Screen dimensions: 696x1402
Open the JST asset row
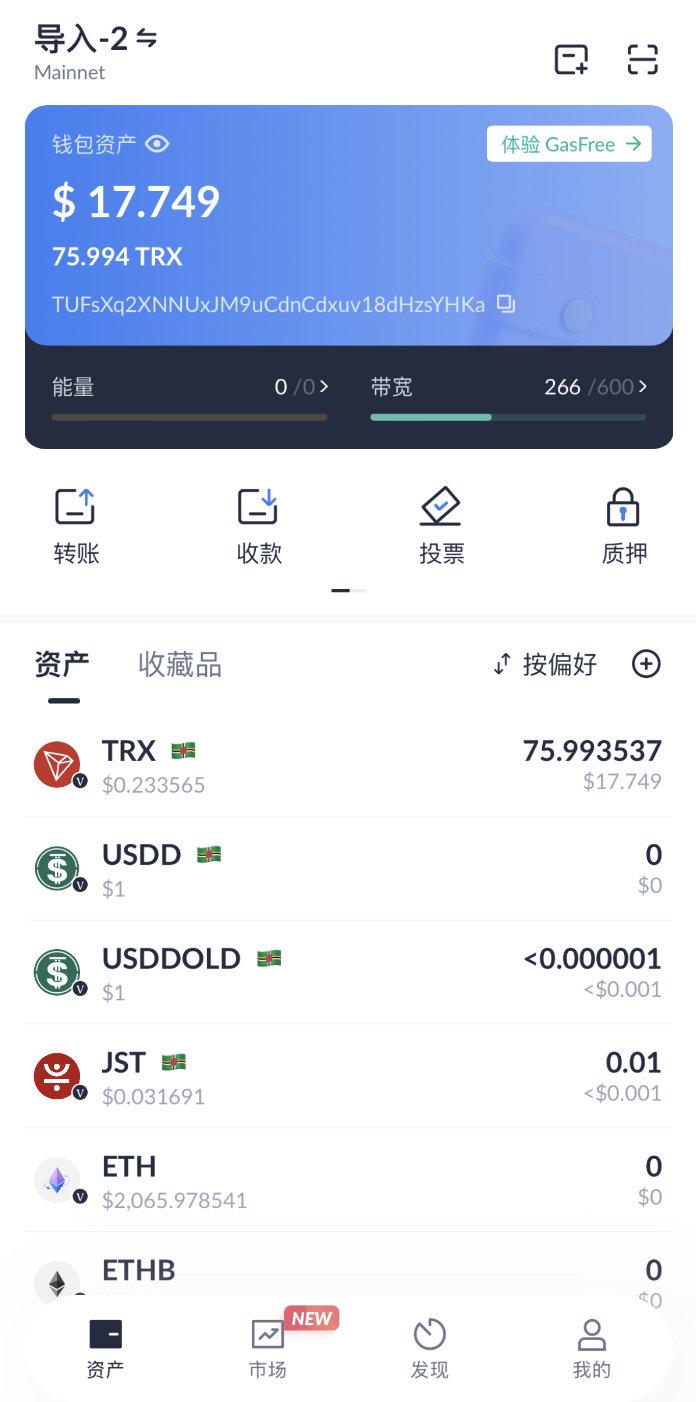click(x=348, y=1077)
